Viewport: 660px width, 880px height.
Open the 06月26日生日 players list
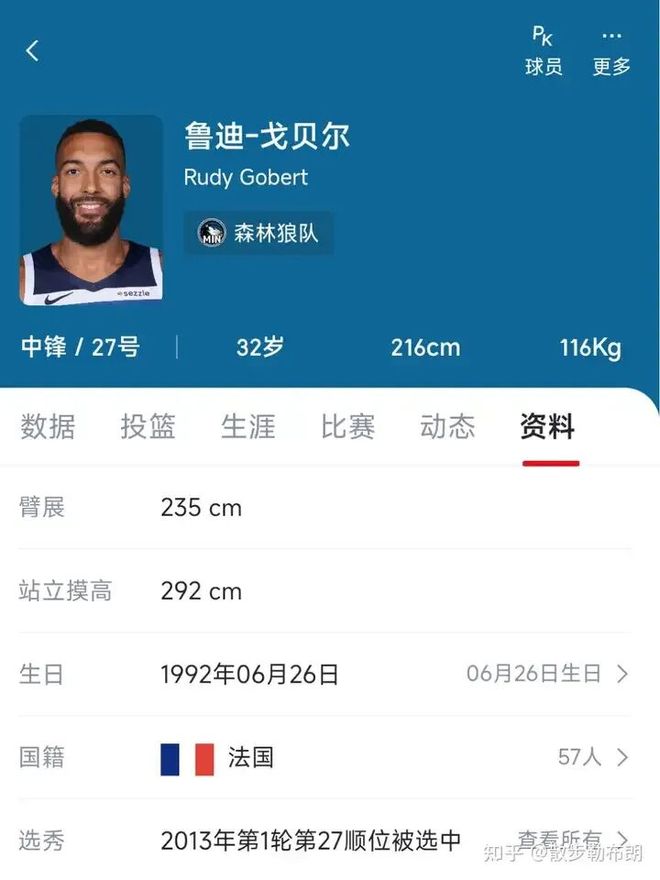547,674
